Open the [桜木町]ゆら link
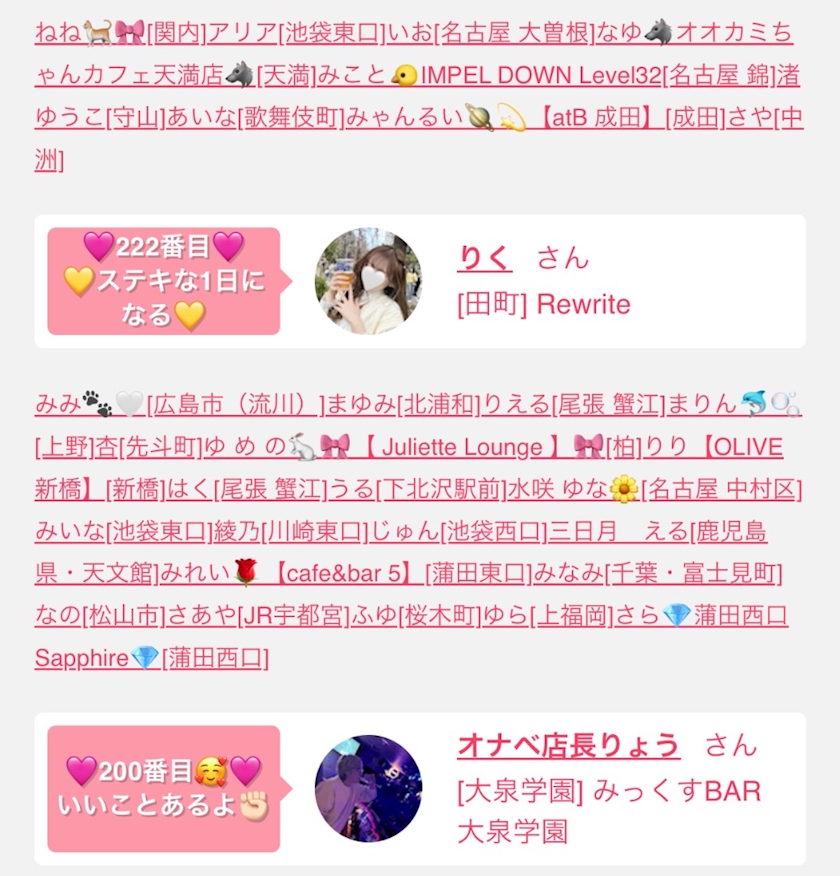The image size is (840, 876). (462, 615)
